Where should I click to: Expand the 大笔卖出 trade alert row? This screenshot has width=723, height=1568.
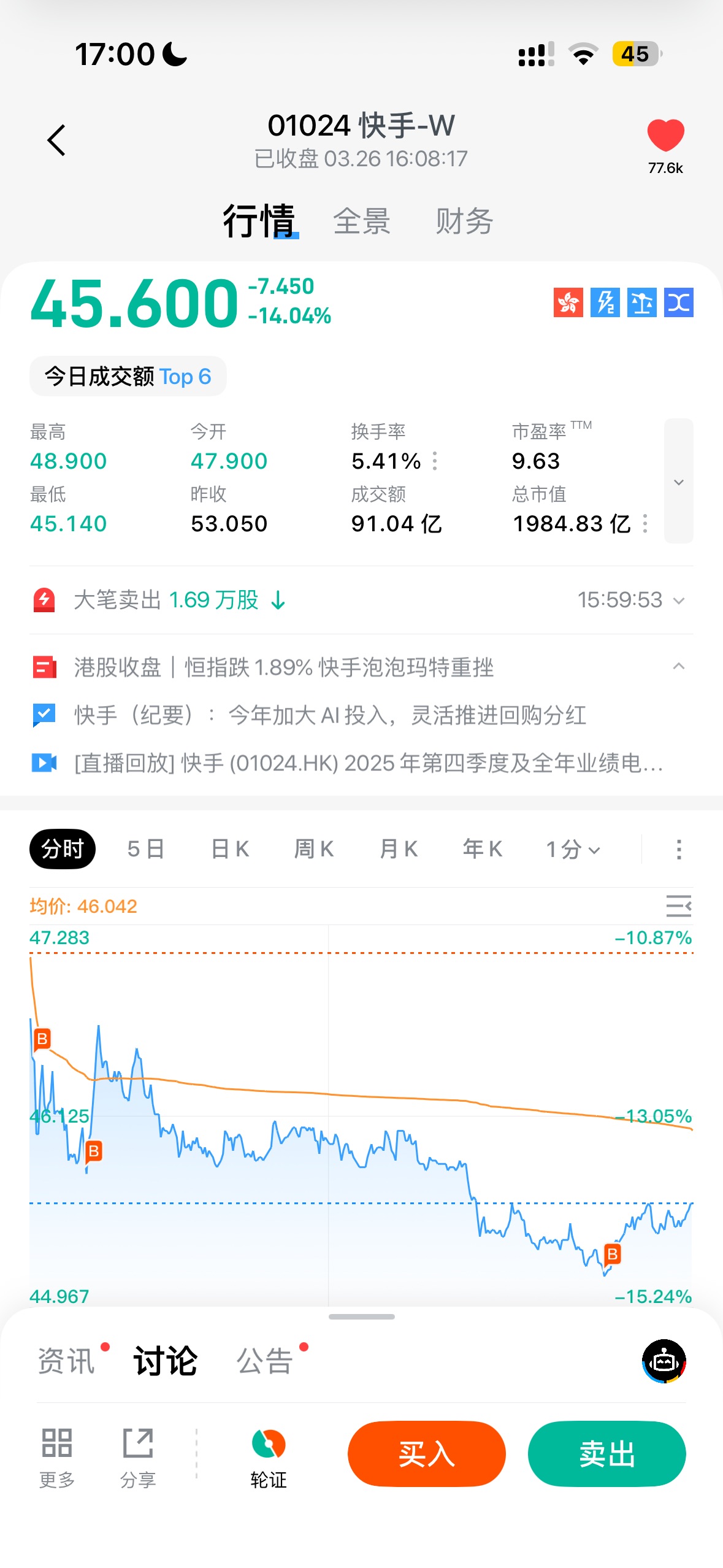tap(678, 600)
